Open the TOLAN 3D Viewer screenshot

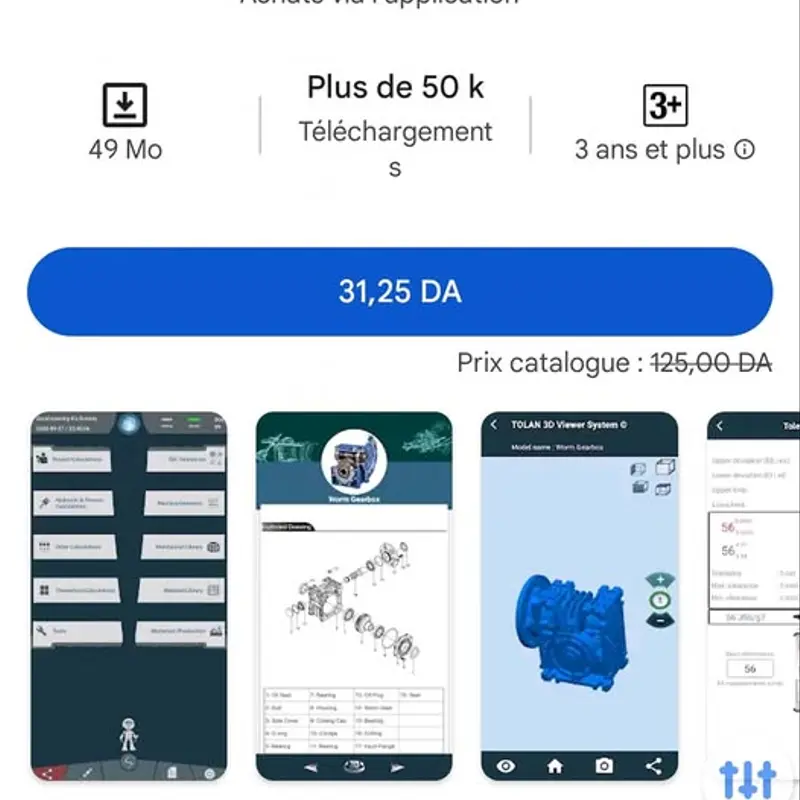pos(579,596)
